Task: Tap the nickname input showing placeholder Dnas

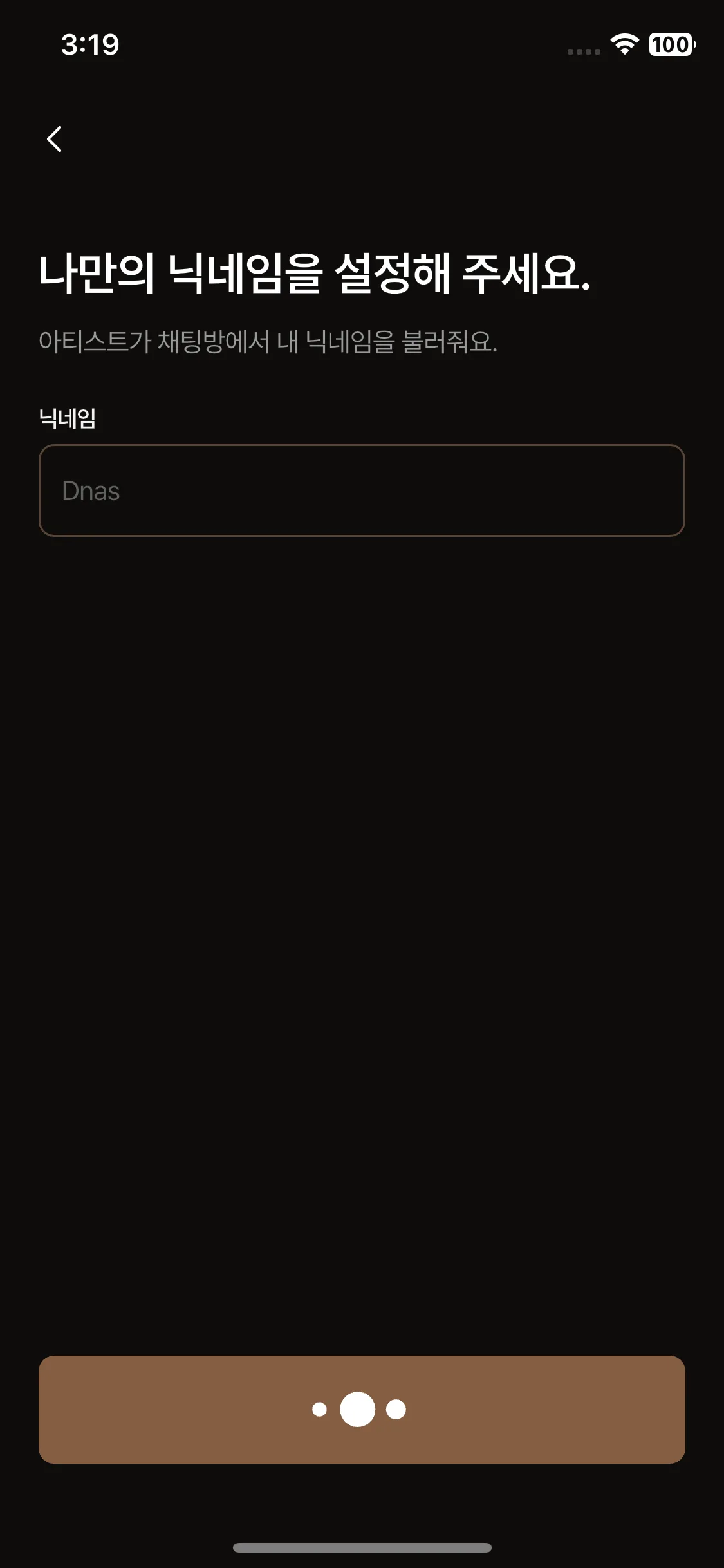Action: pyautogui.click(x=362, y=490)
